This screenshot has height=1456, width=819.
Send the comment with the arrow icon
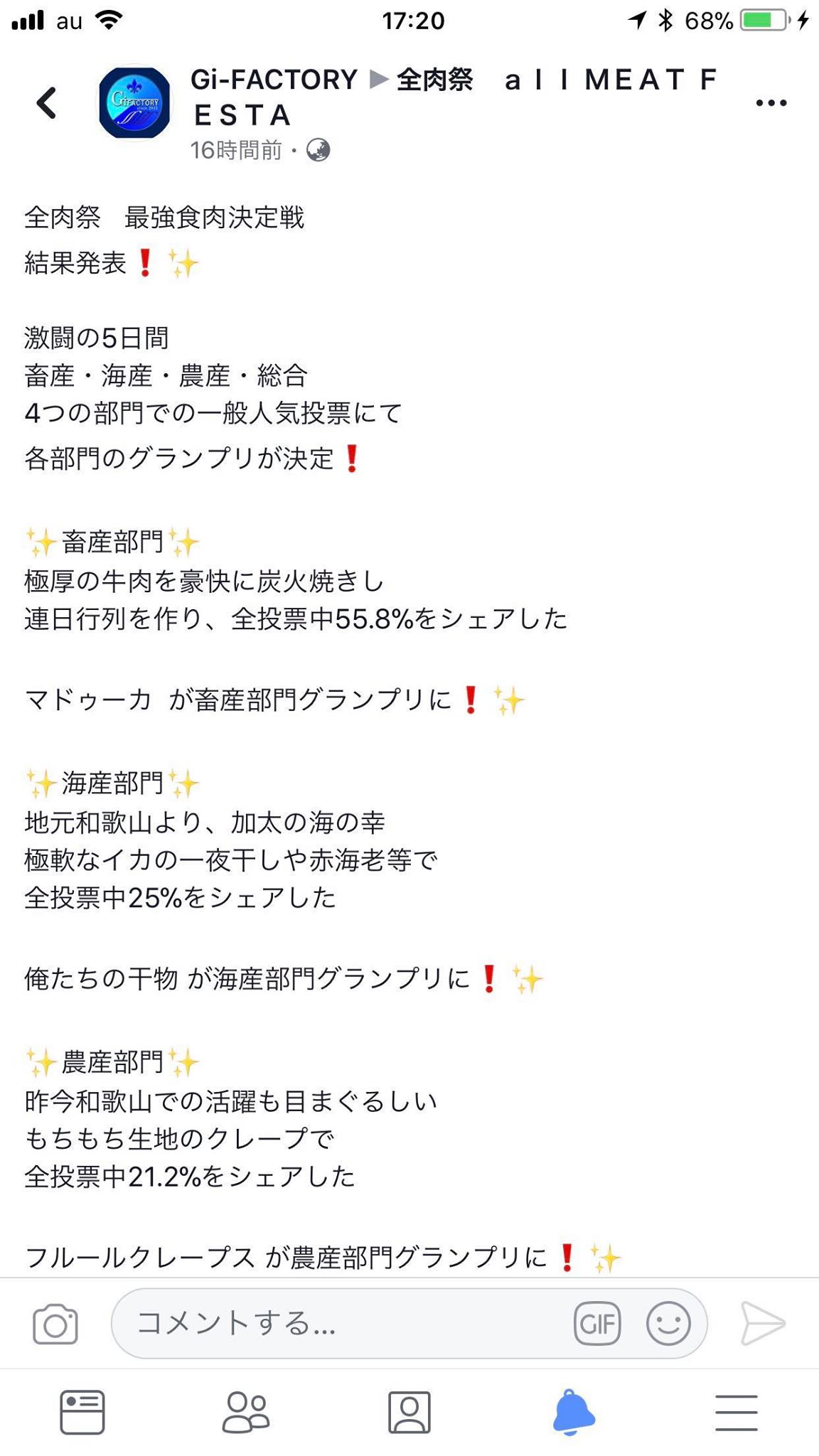point(763,1324)
